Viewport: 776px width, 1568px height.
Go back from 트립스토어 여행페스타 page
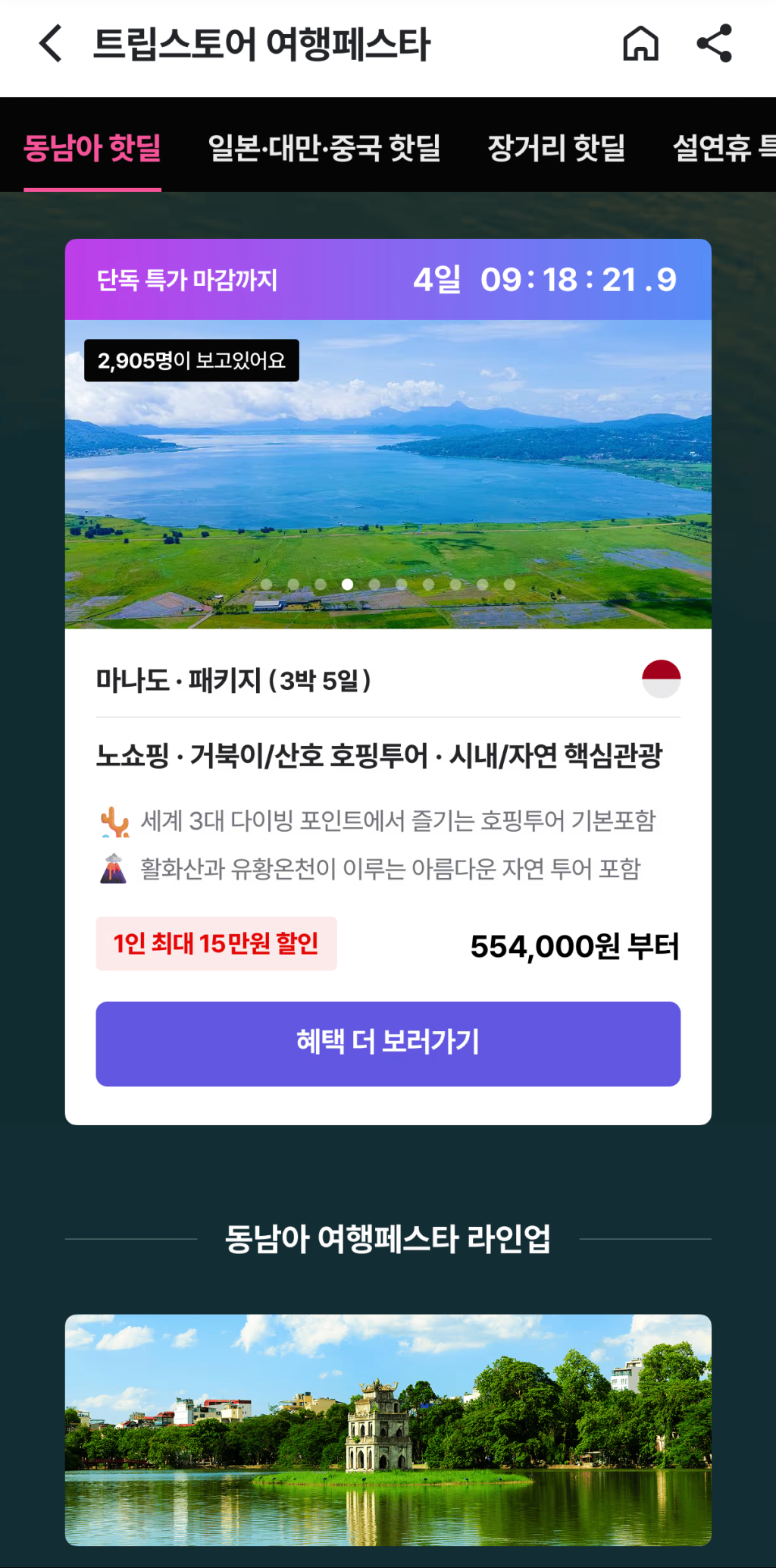coord(51,43)
